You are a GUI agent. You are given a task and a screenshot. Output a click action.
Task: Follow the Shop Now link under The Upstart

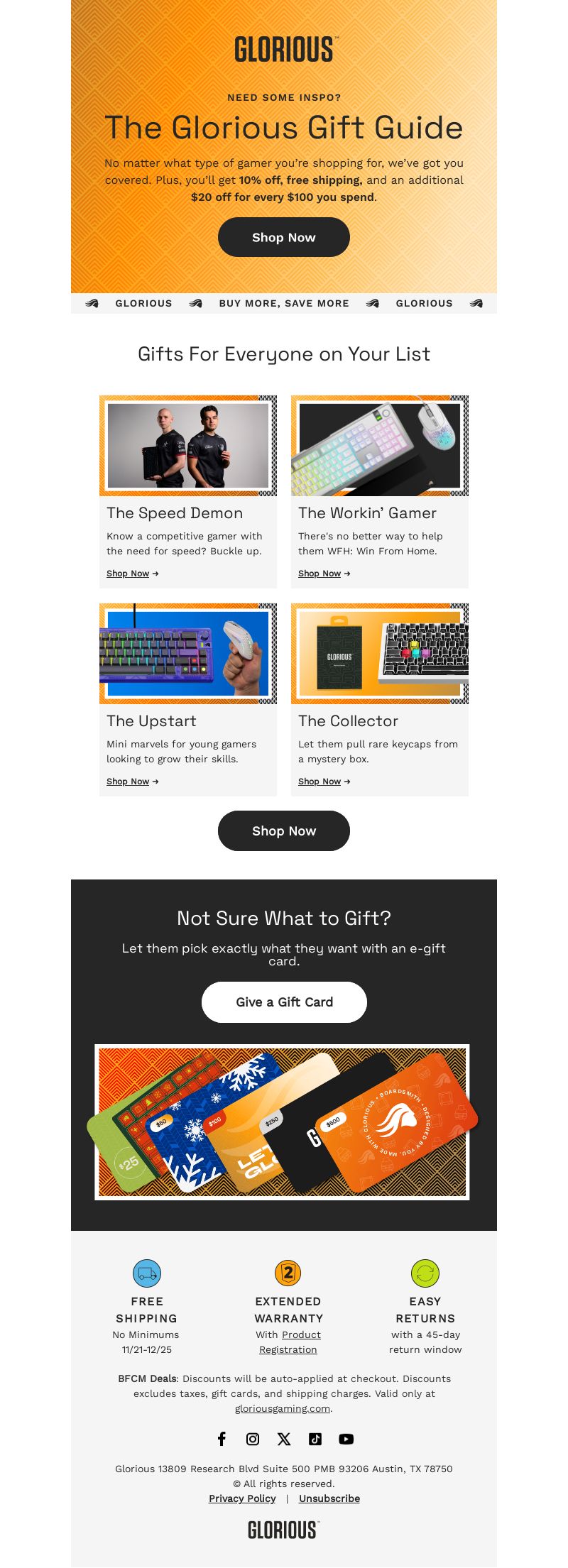128,782
